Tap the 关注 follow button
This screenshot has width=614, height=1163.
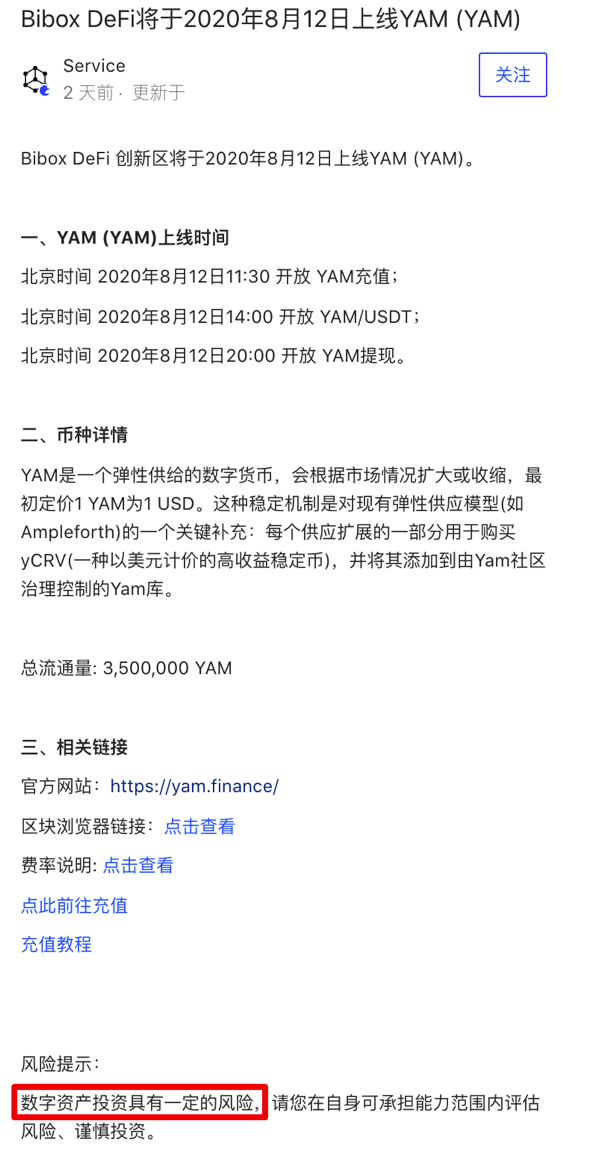point(512,75)
